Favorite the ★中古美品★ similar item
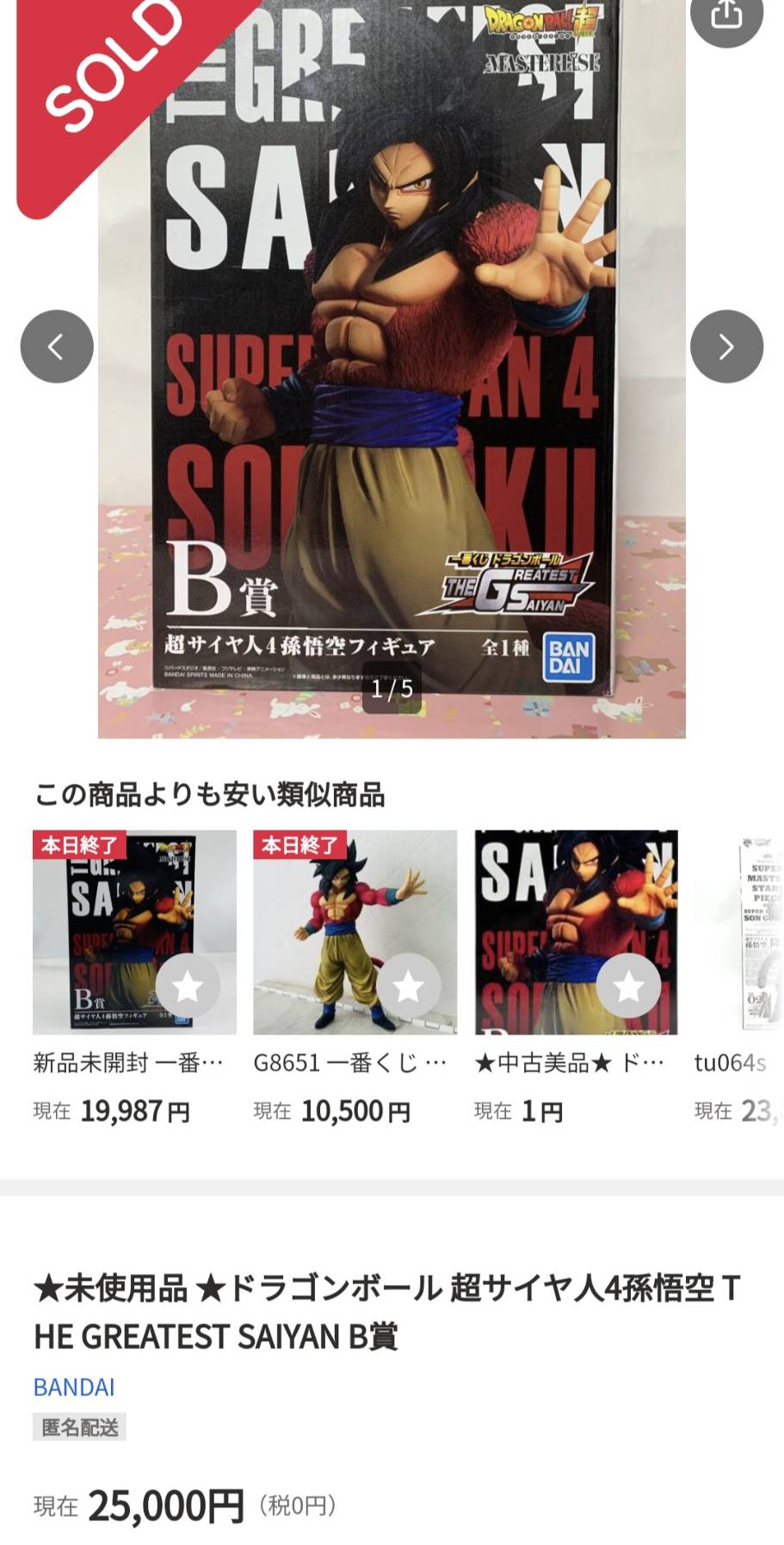Screen dimensions: 784x1545 tap(629, 986)
